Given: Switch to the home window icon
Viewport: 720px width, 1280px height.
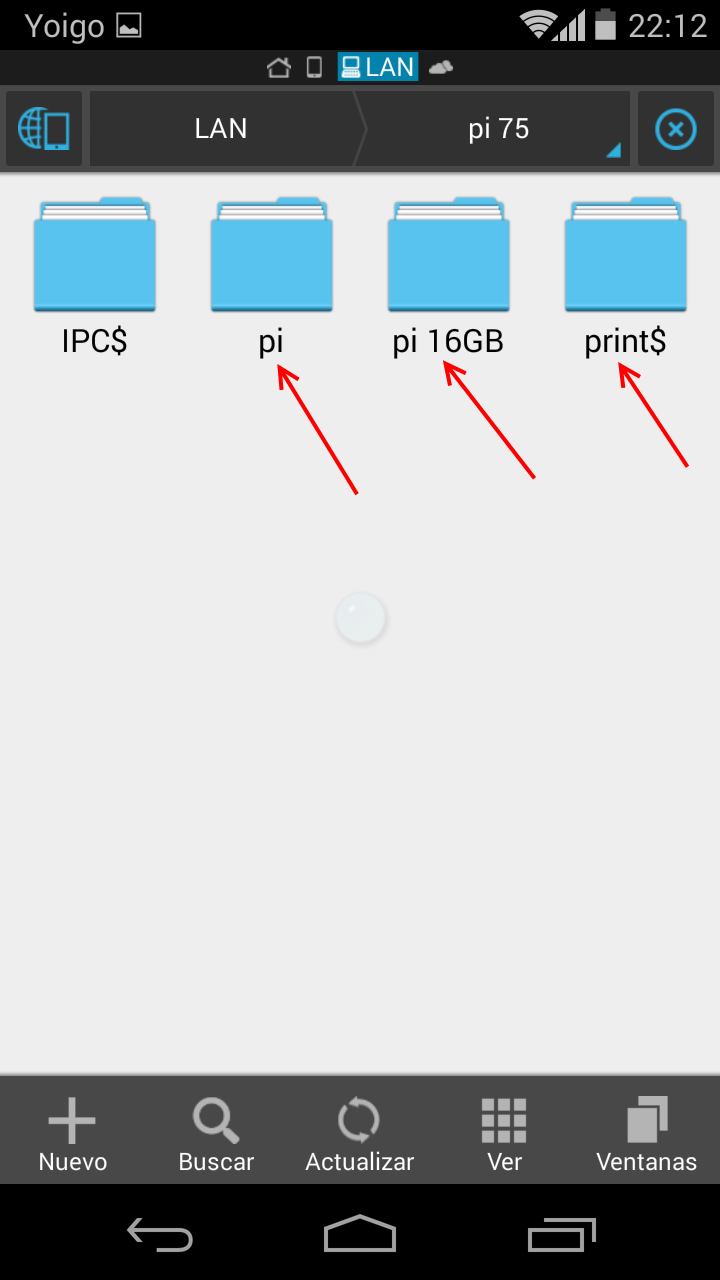Looking at the screenshot, I should pos(279,68).
